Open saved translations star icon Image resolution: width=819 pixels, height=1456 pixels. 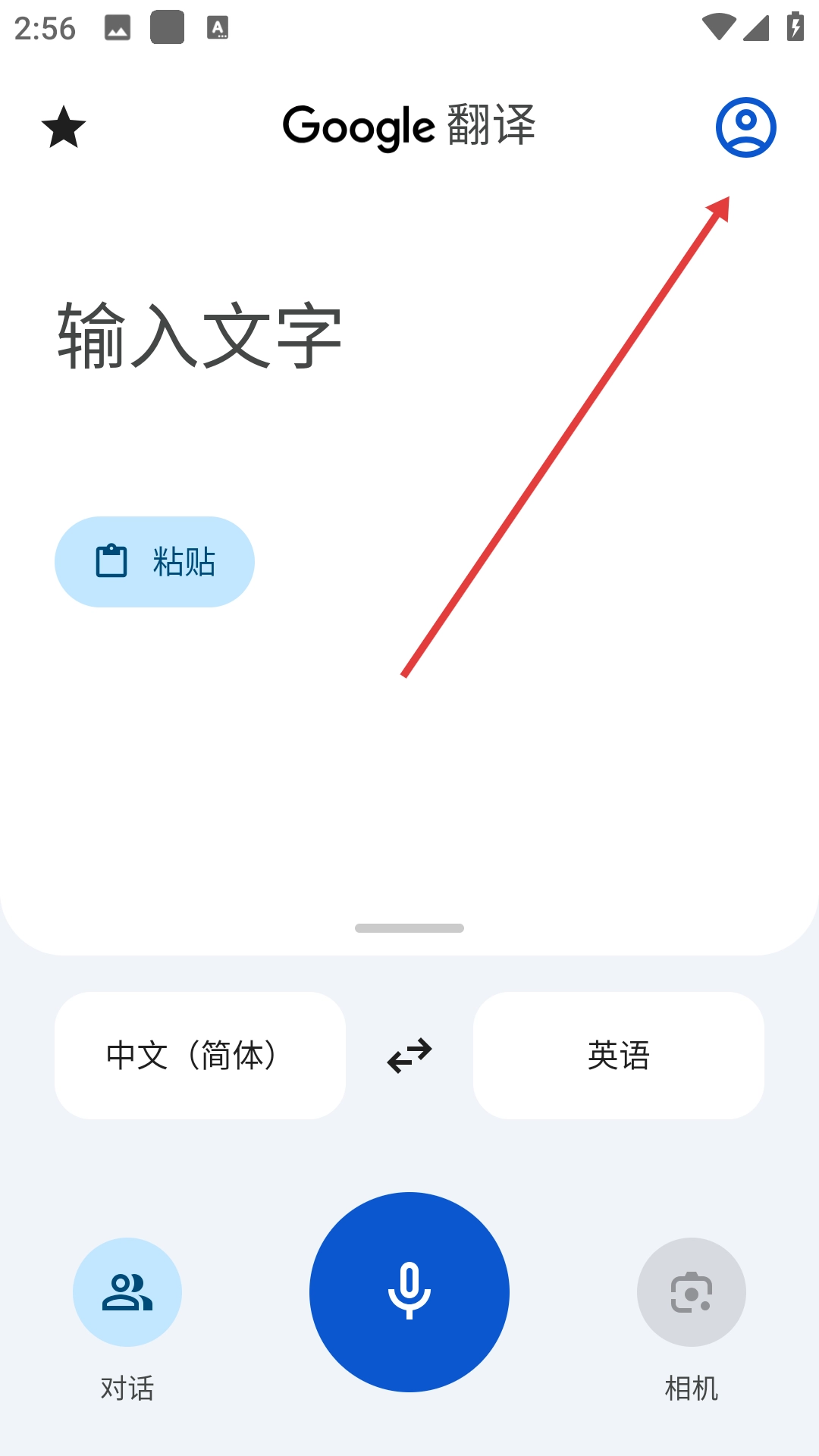[x=64, y=127]
